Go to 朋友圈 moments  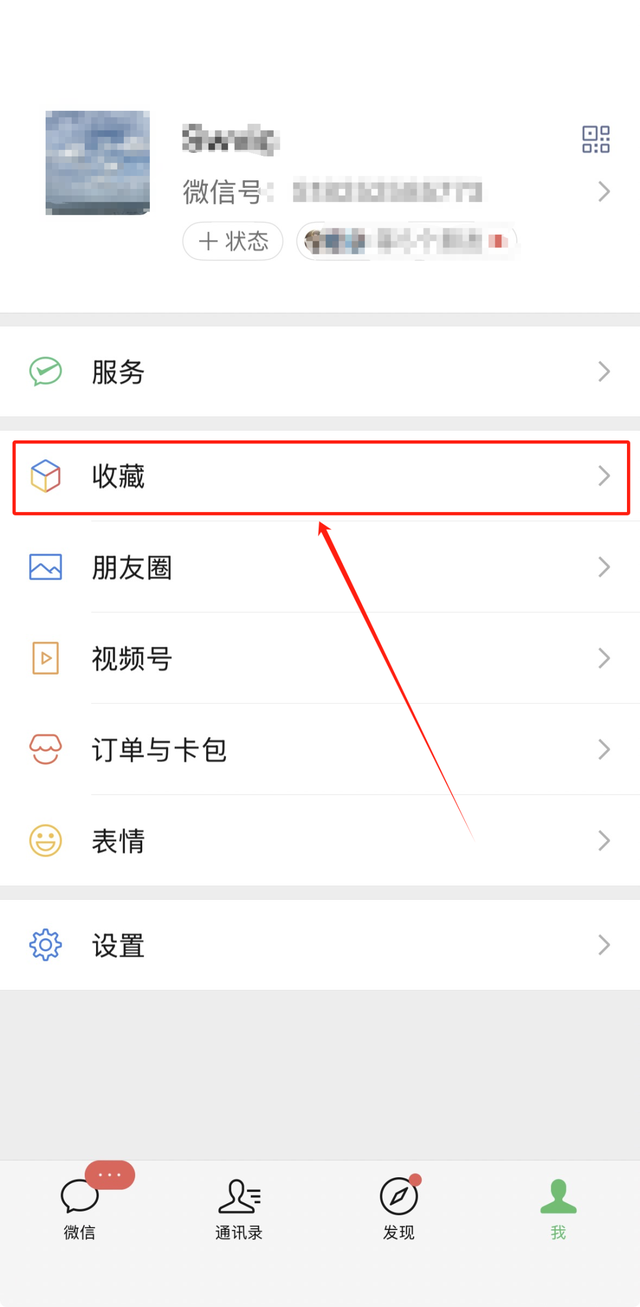(320, 567)
